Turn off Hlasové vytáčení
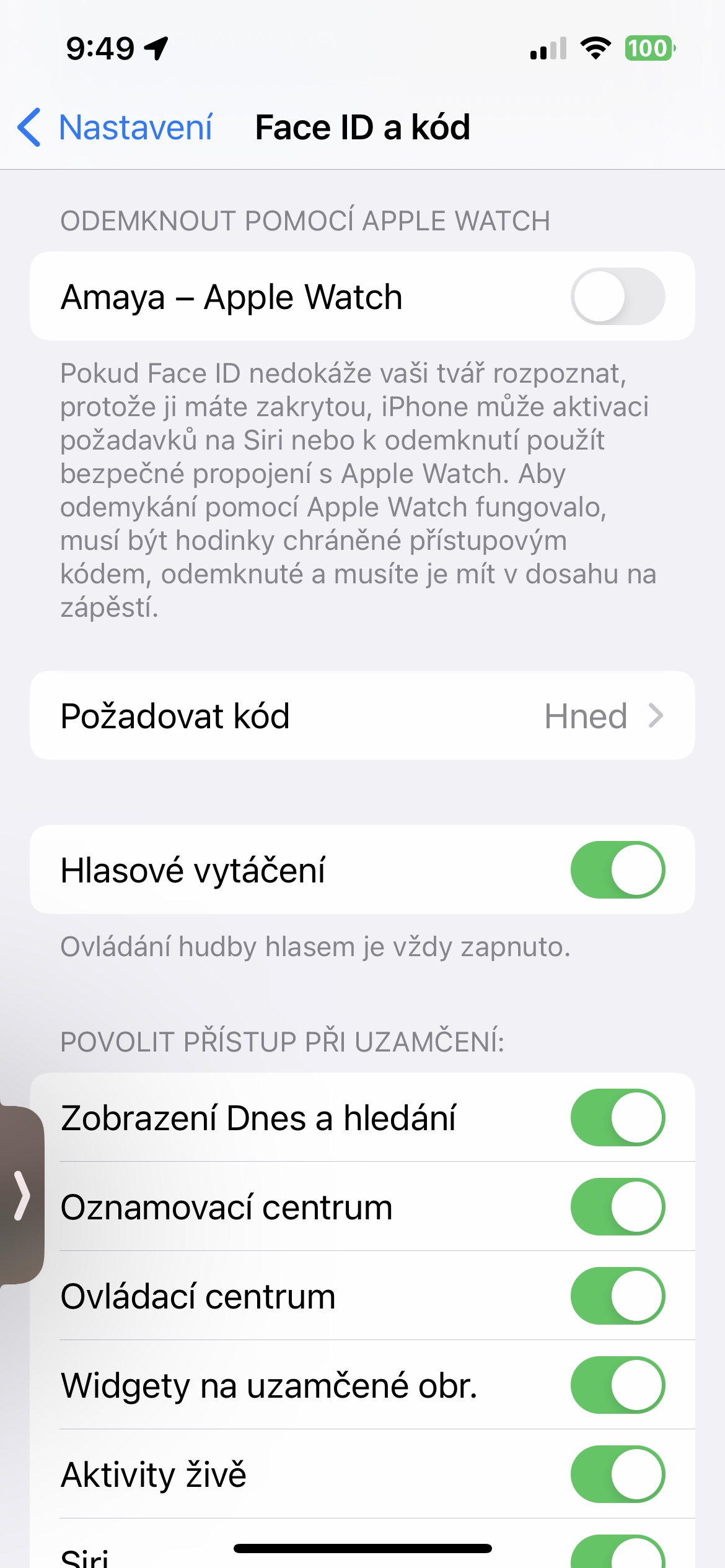Screen dimensions: 725x1568 (x=618, y=869)
